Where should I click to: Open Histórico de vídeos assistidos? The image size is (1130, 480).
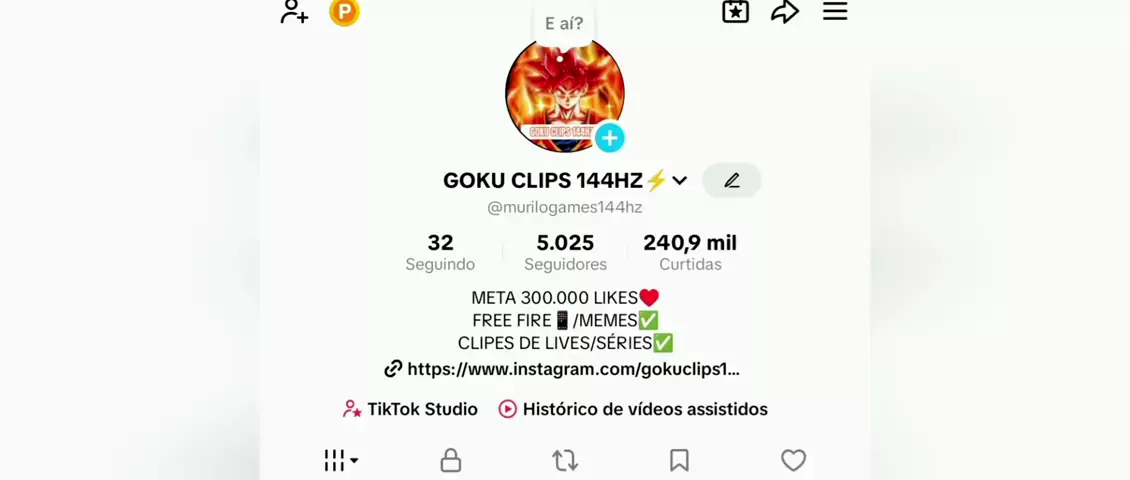pyautogui.click(x=633, y=409)
